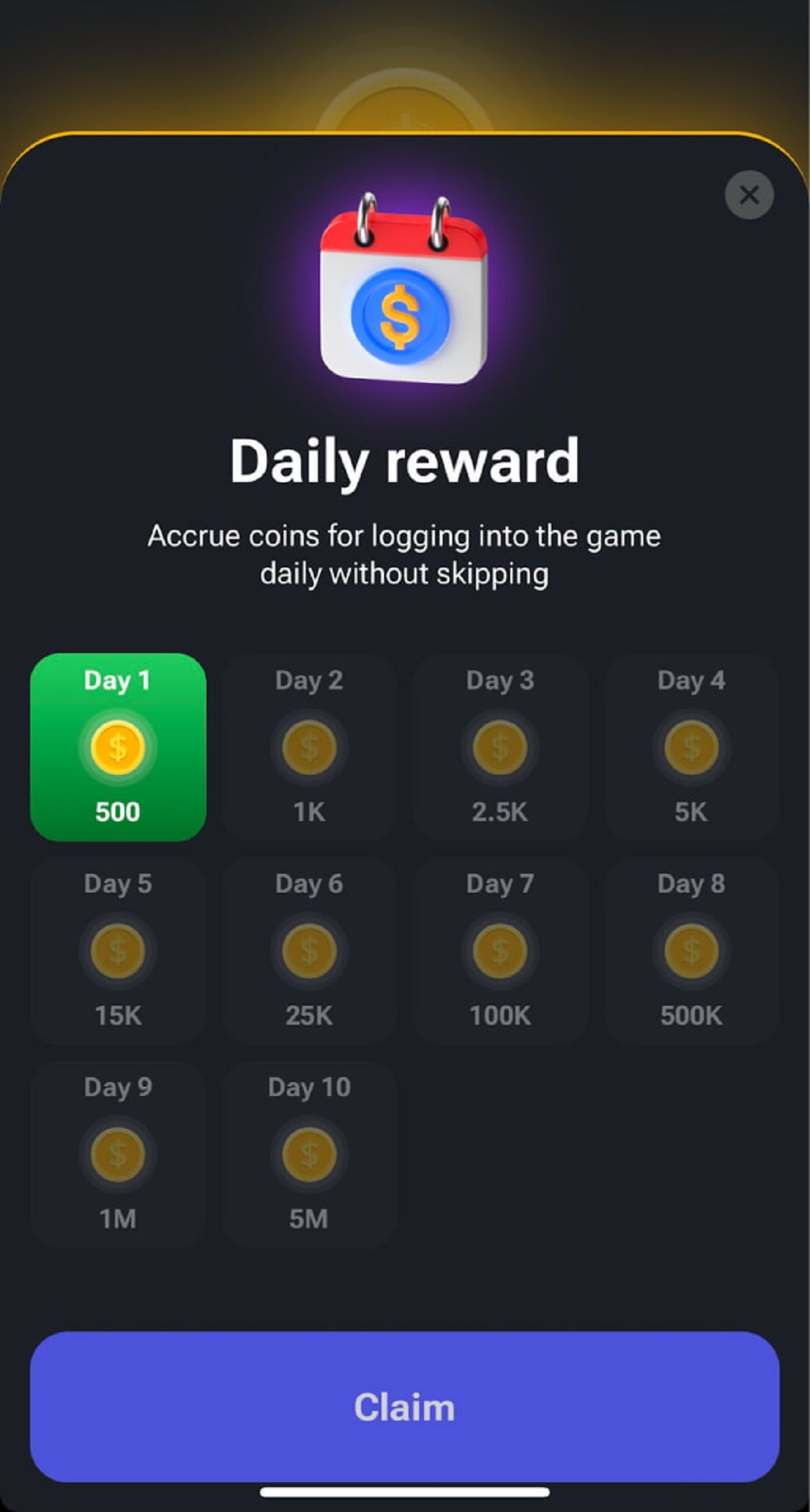
Task: Close the Daily reward dialog
Action: click(x=749, y=195)
